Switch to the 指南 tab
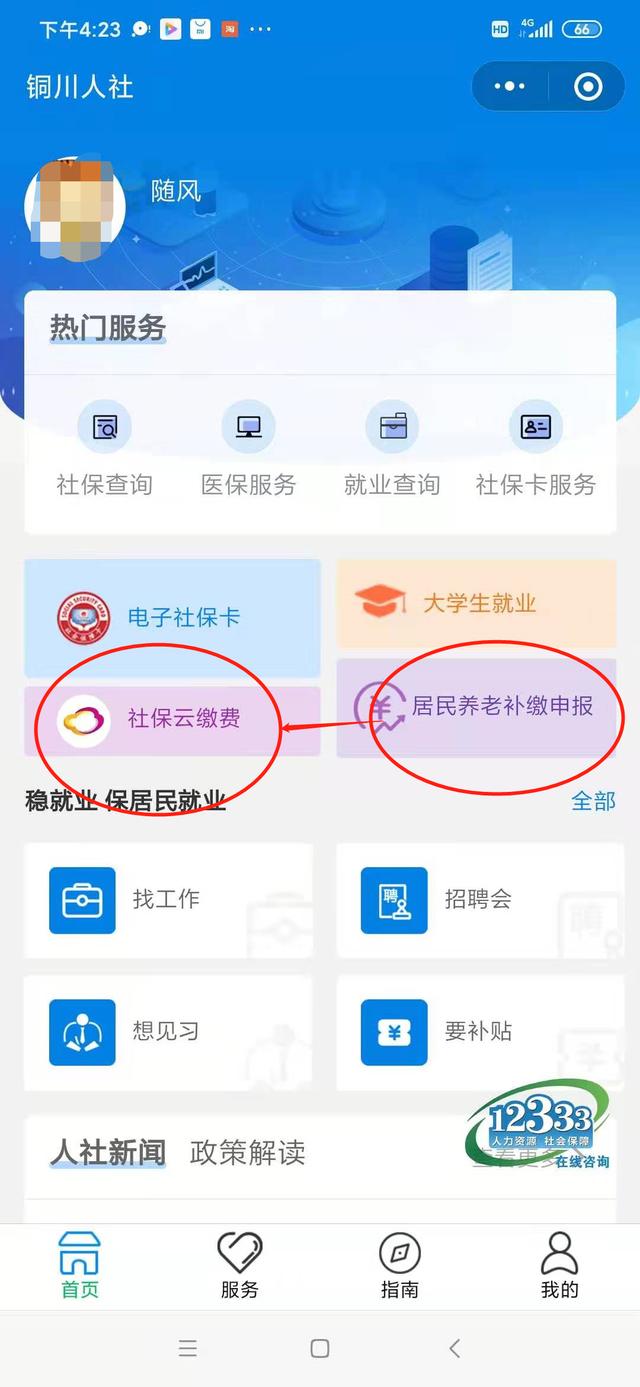Screen dimensions: 640x1387 click(x=400, y=1265)
